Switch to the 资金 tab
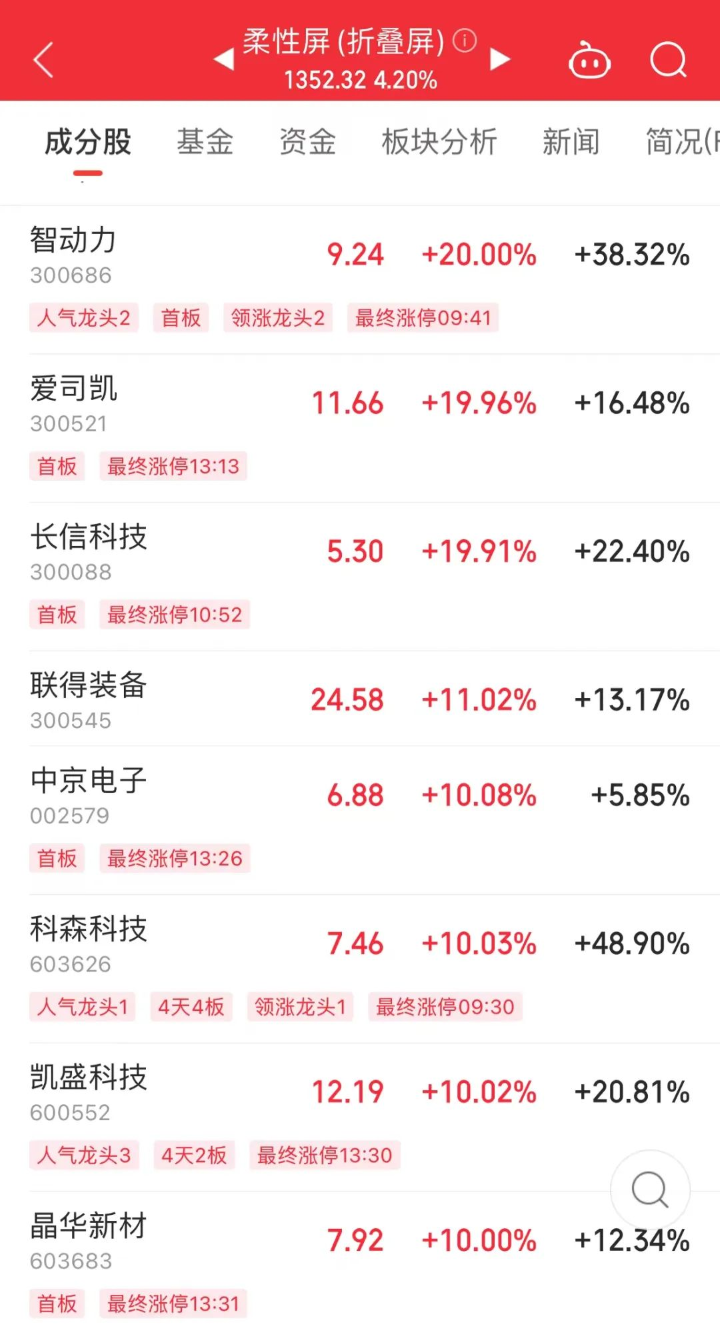 pyautogui.click(x=307, y=142)
